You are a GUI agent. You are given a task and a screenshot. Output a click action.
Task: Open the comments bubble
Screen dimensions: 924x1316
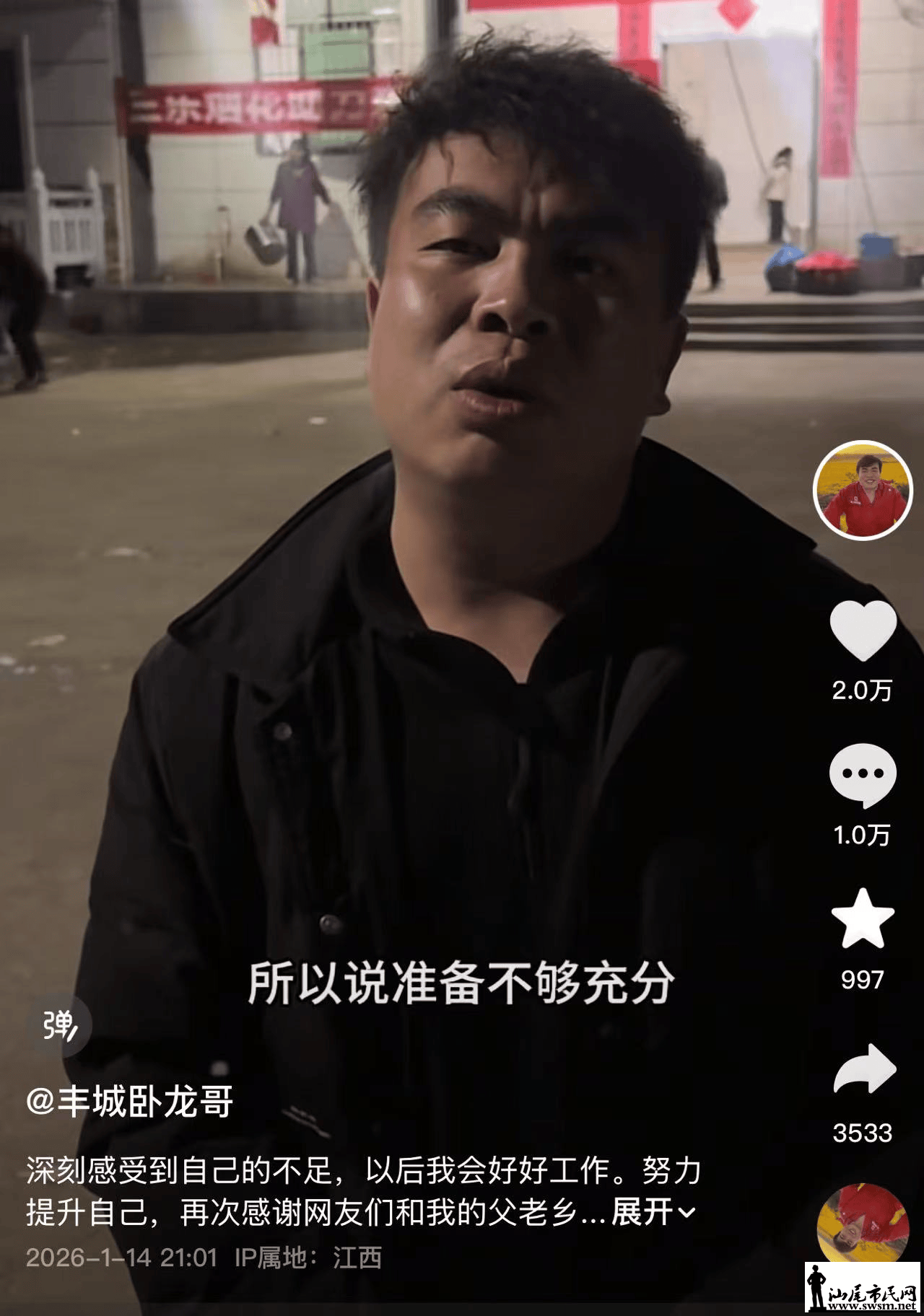click(x=863, y=775)
